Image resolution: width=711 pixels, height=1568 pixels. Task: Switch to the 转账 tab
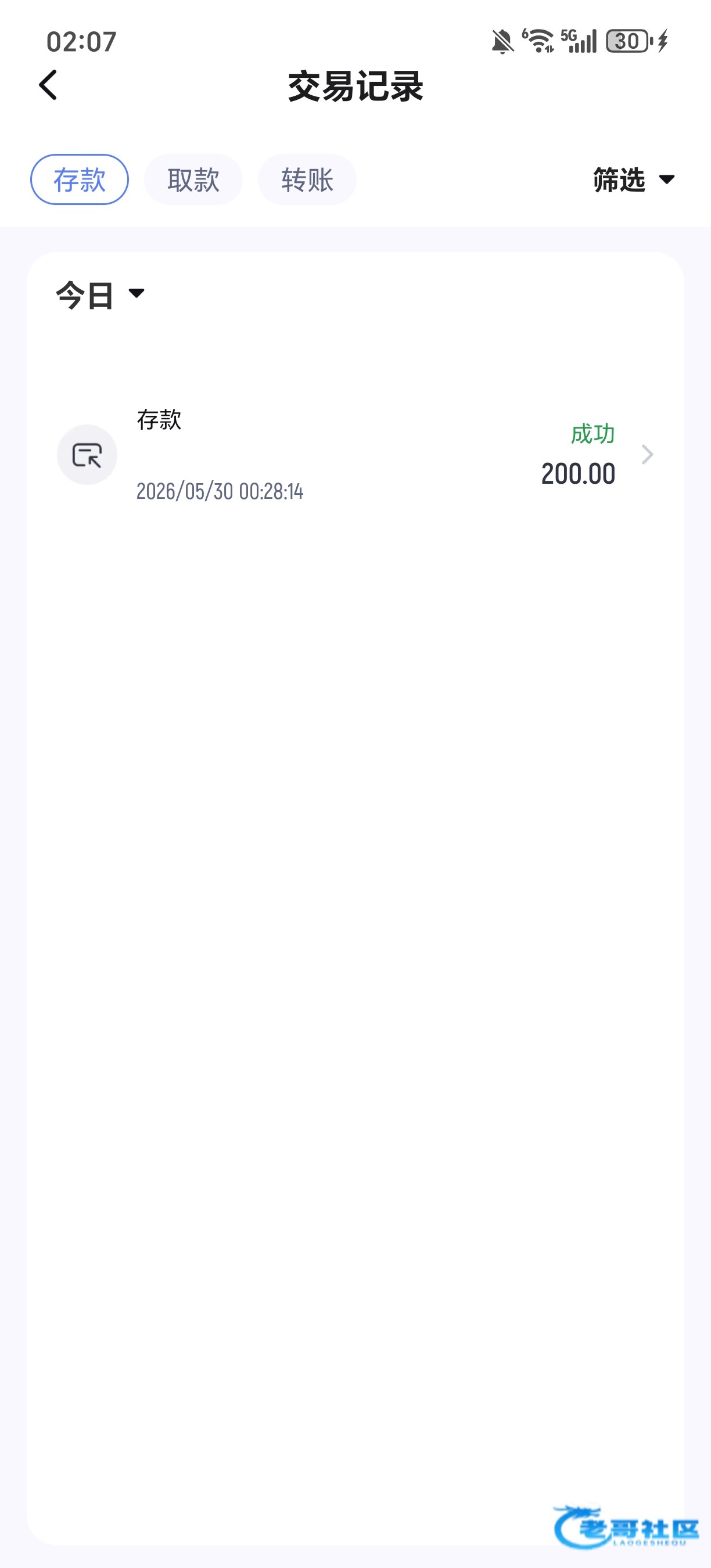307,179
